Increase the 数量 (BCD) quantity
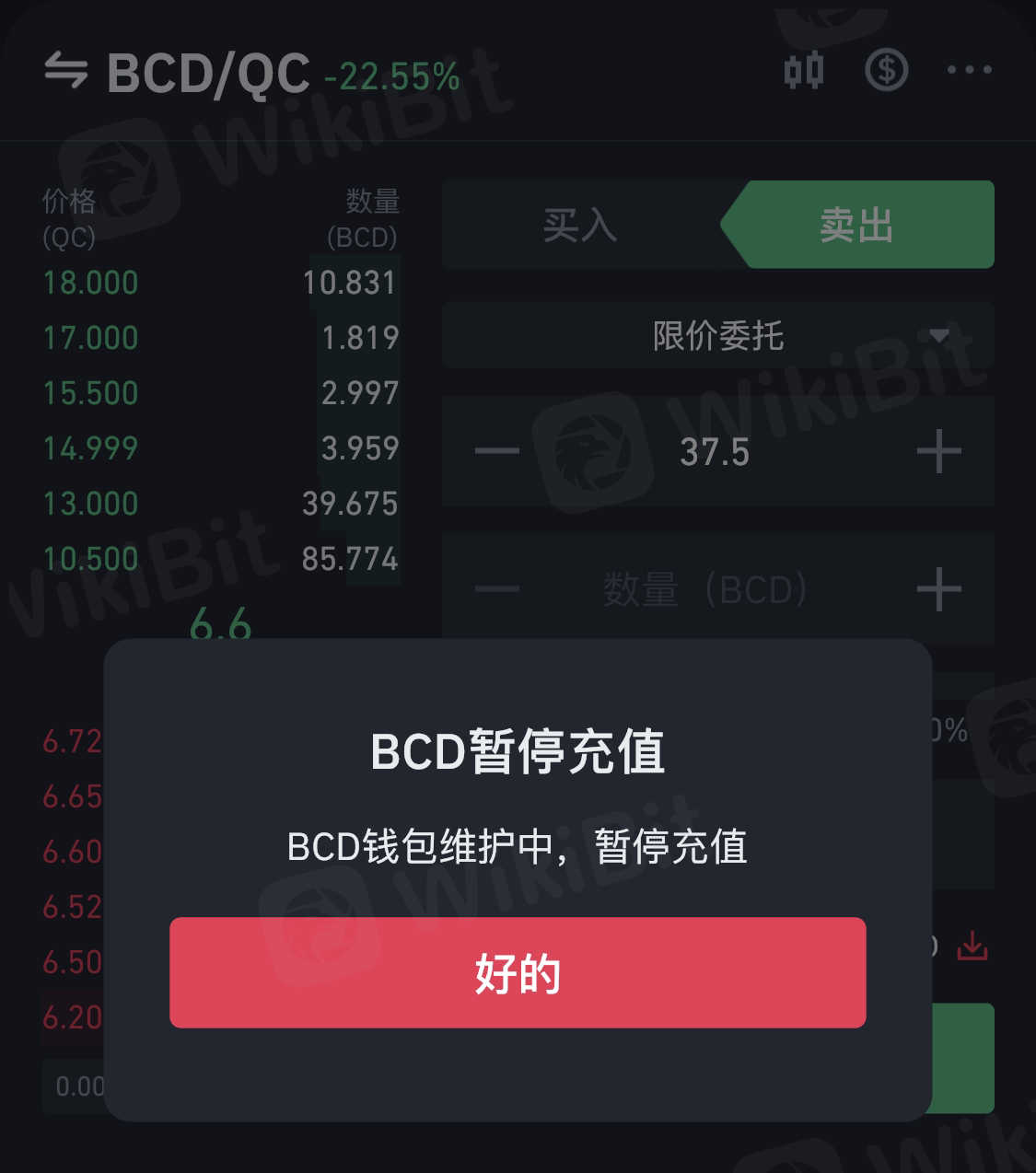Viewport: 1036px width, 1173px height. pos(938,589)
